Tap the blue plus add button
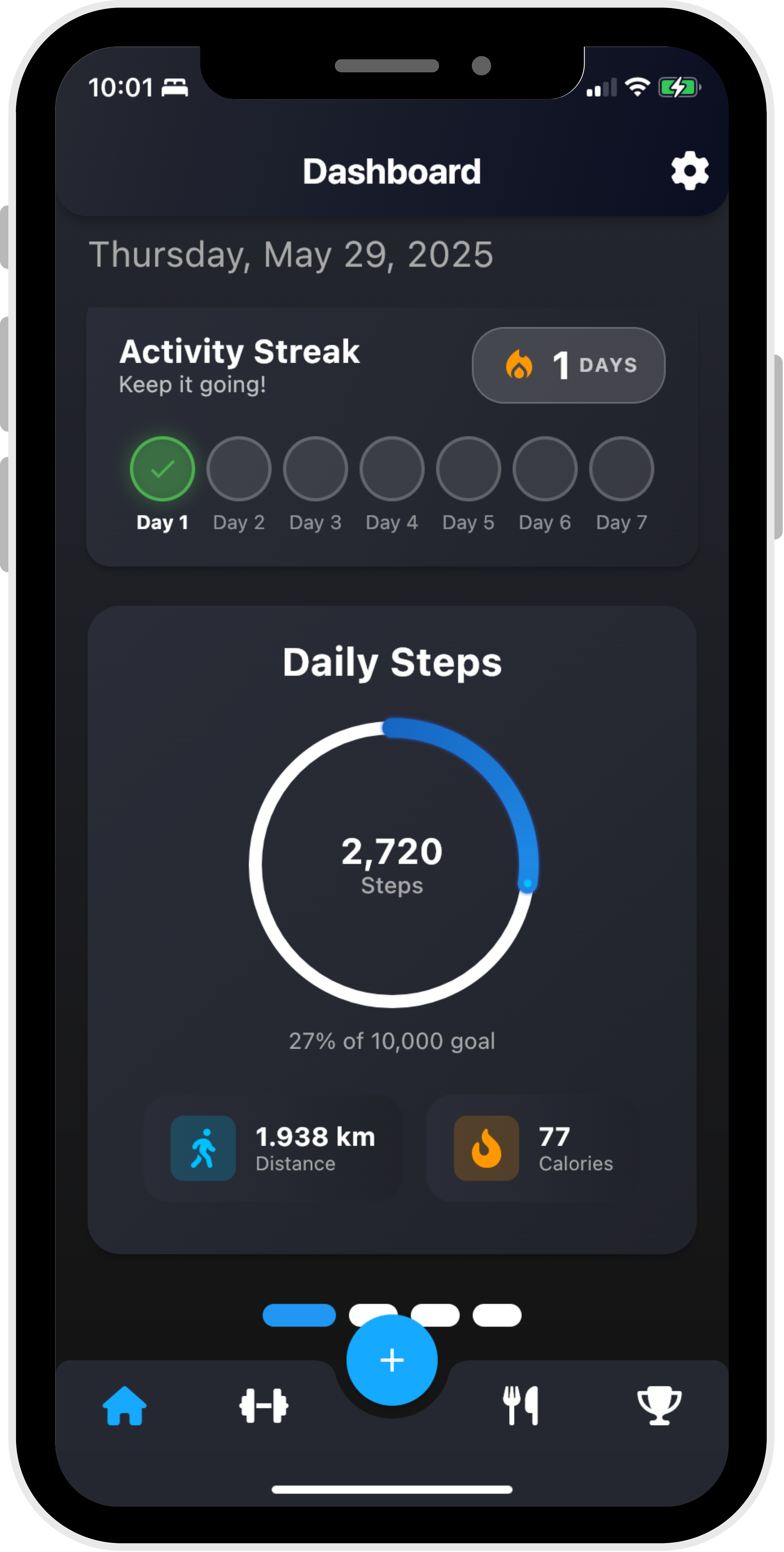Screen dimensions: 784x1552 (x=392, y=1361)
